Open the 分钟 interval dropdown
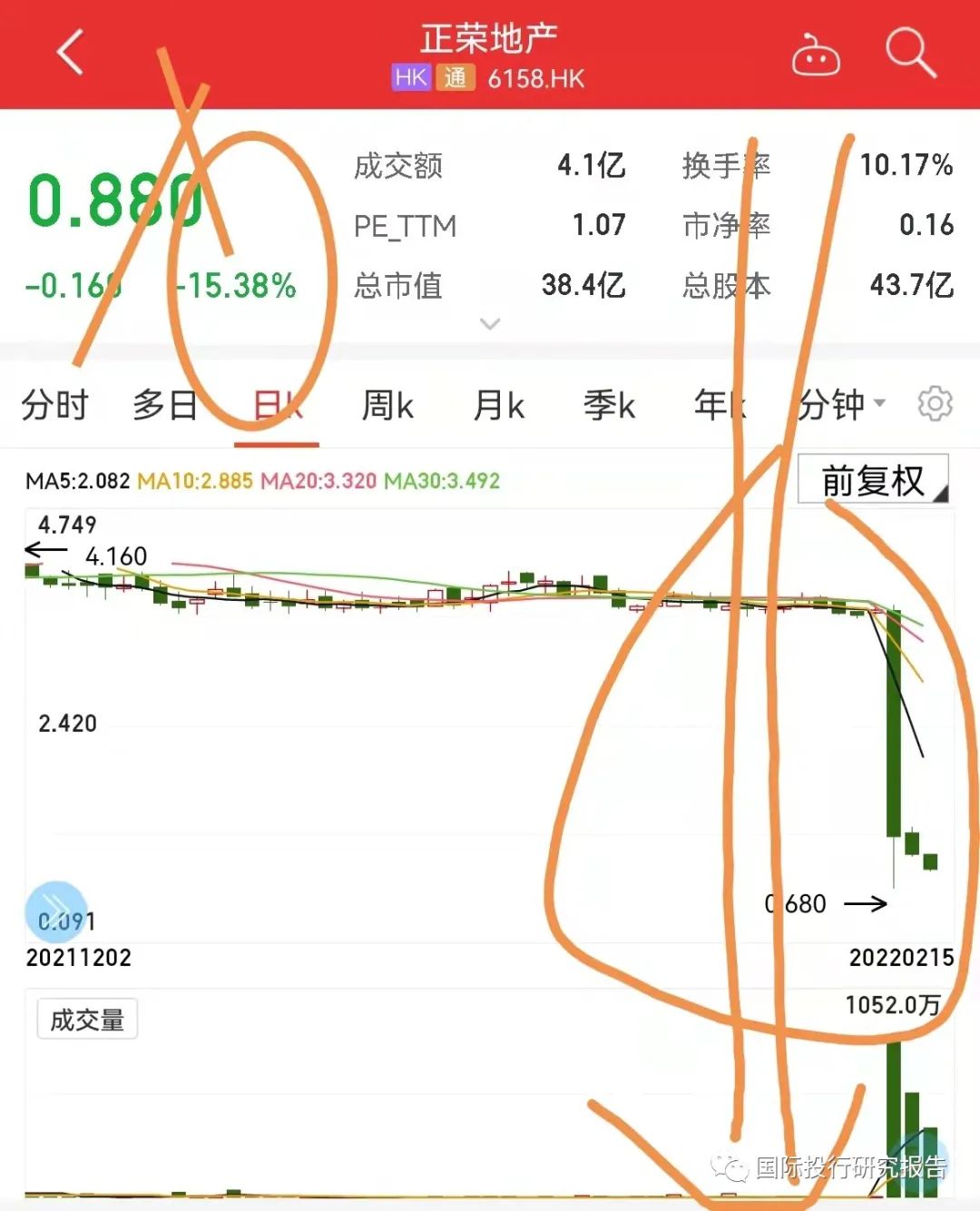 840,405
